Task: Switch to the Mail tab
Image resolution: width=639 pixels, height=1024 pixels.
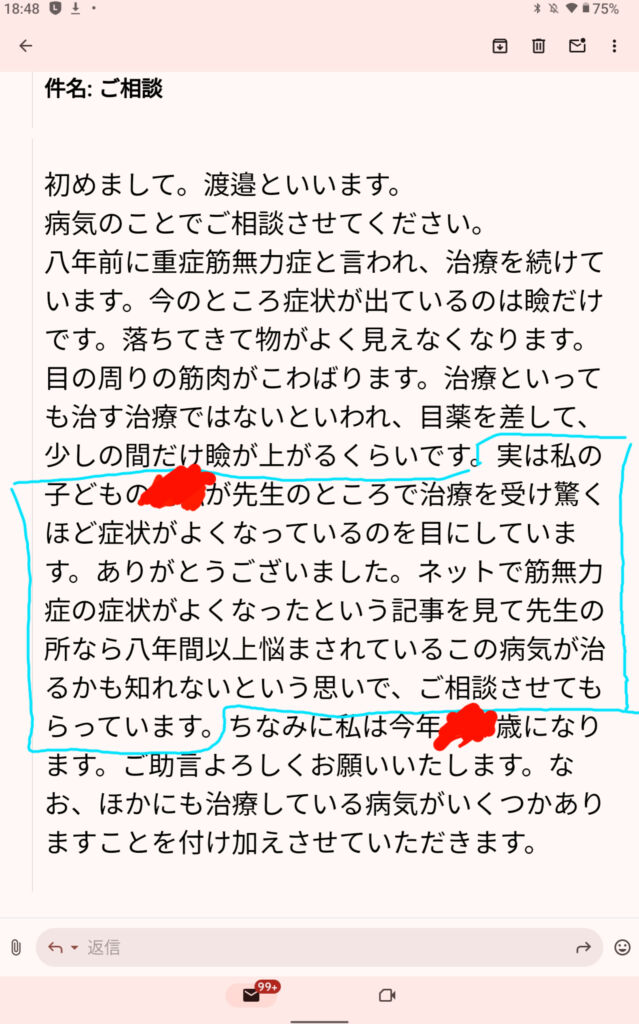Action: coord(252,995)
